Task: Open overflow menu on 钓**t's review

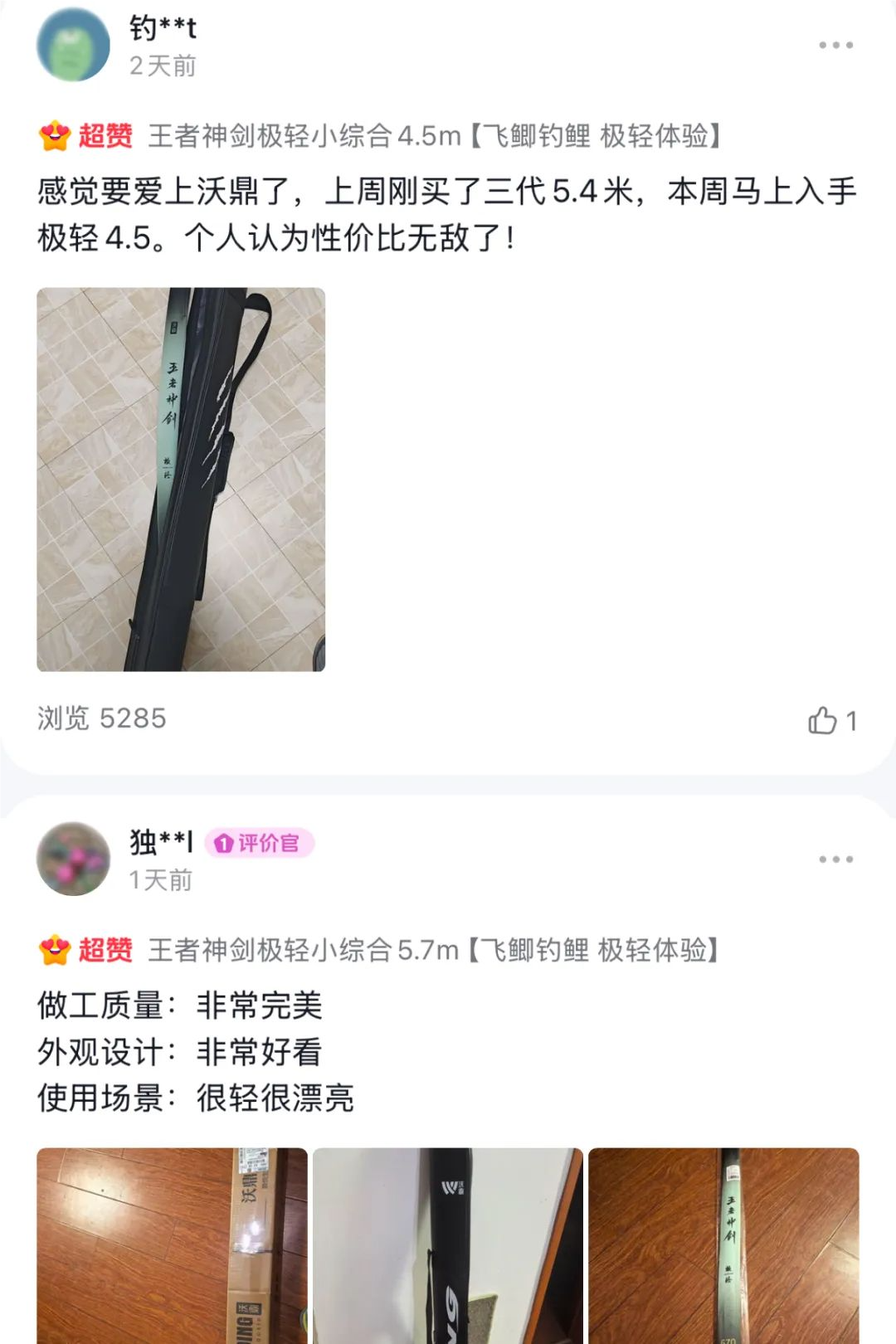Action: [x=835, y=45]
